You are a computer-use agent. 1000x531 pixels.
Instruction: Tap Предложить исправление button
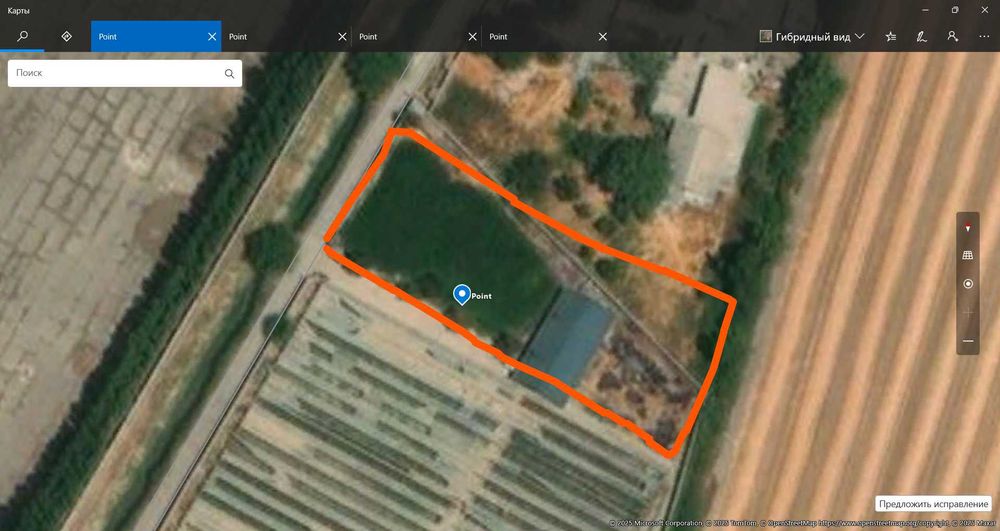(x=934, y=504)
